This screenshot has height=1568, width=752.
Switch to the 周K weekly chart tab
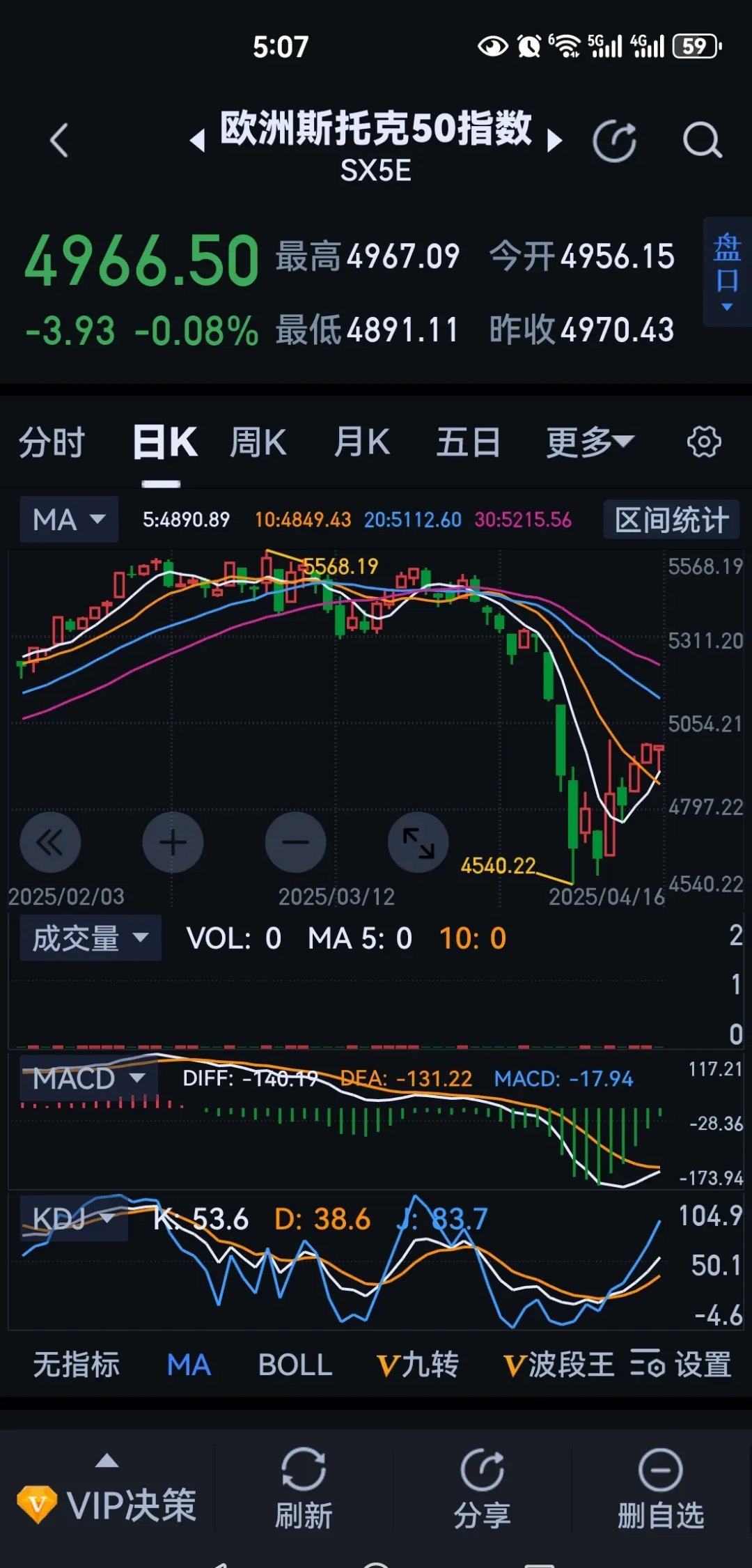pos(257,441)
